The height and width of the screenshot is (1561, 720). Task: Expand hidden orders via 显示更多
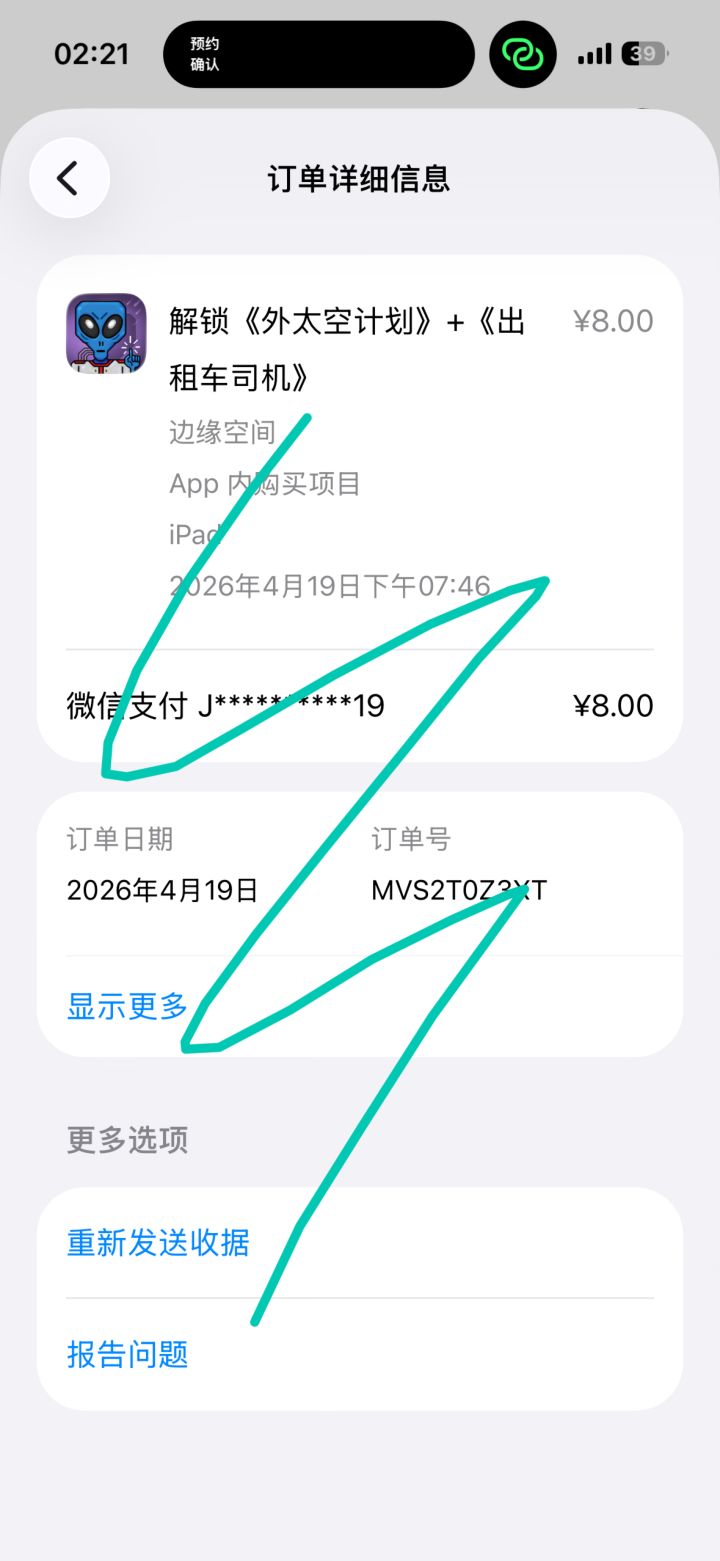point(125,1007)
